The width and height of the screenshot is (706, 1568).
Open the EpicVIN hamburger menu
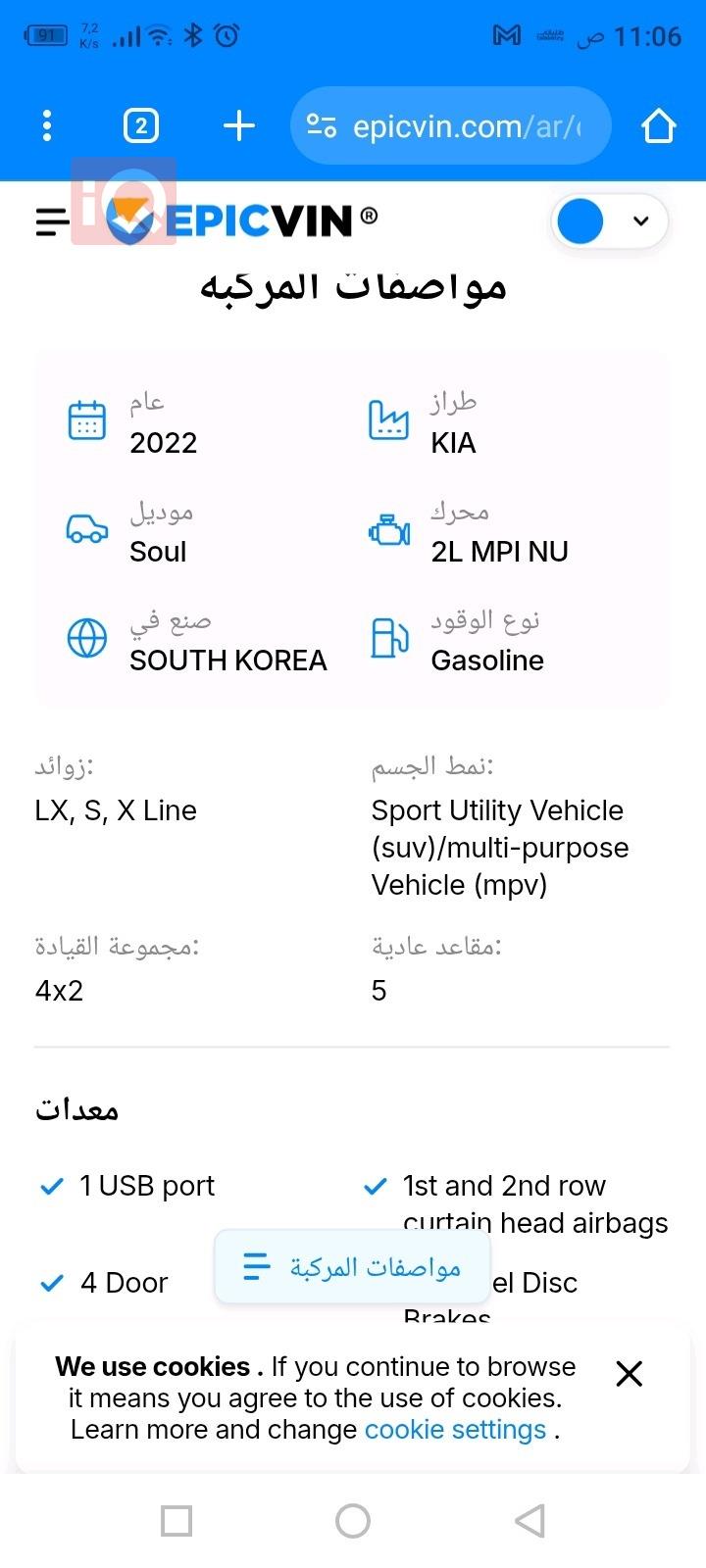pos(51,221)
